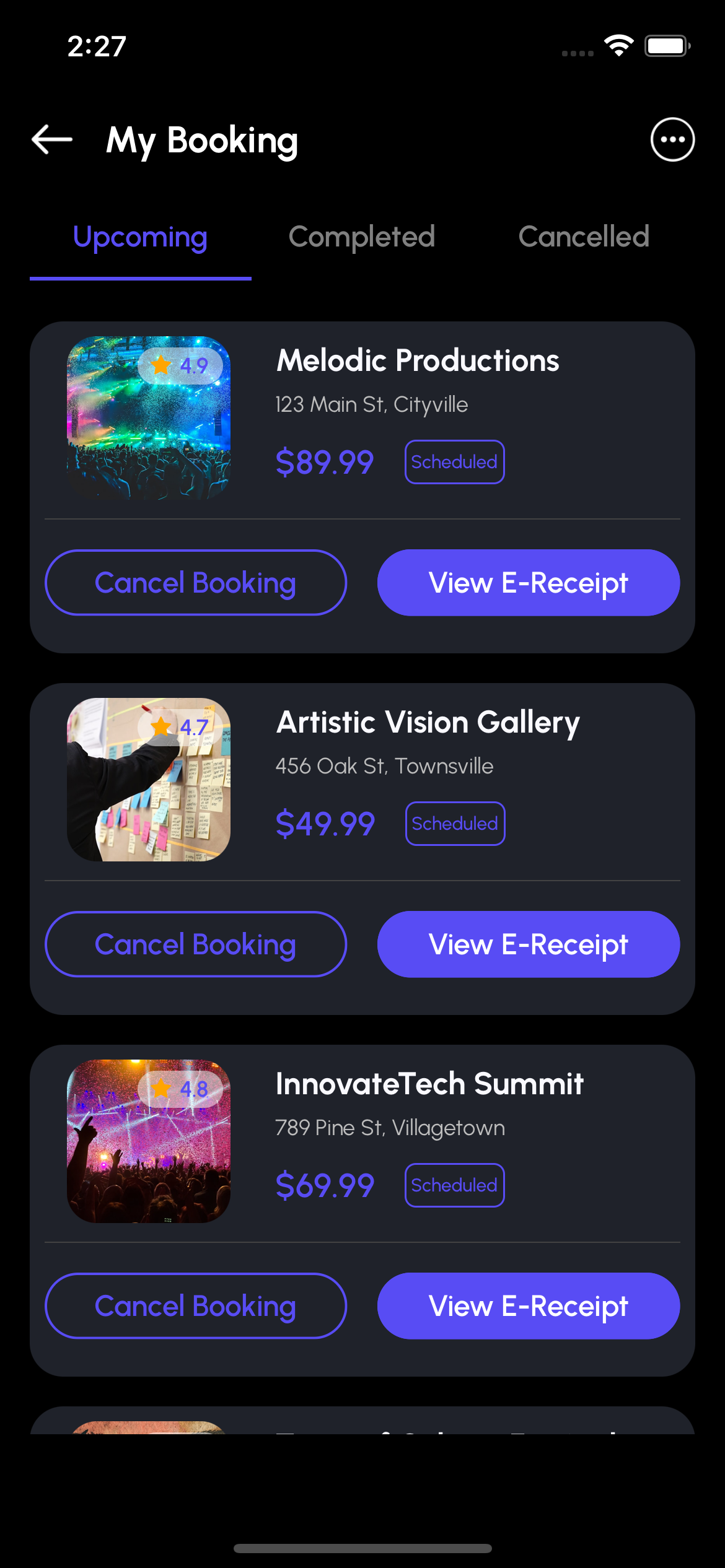
Task: Cancel the Artistic Vision Gallery booking
Action: [x=196, y=944]
